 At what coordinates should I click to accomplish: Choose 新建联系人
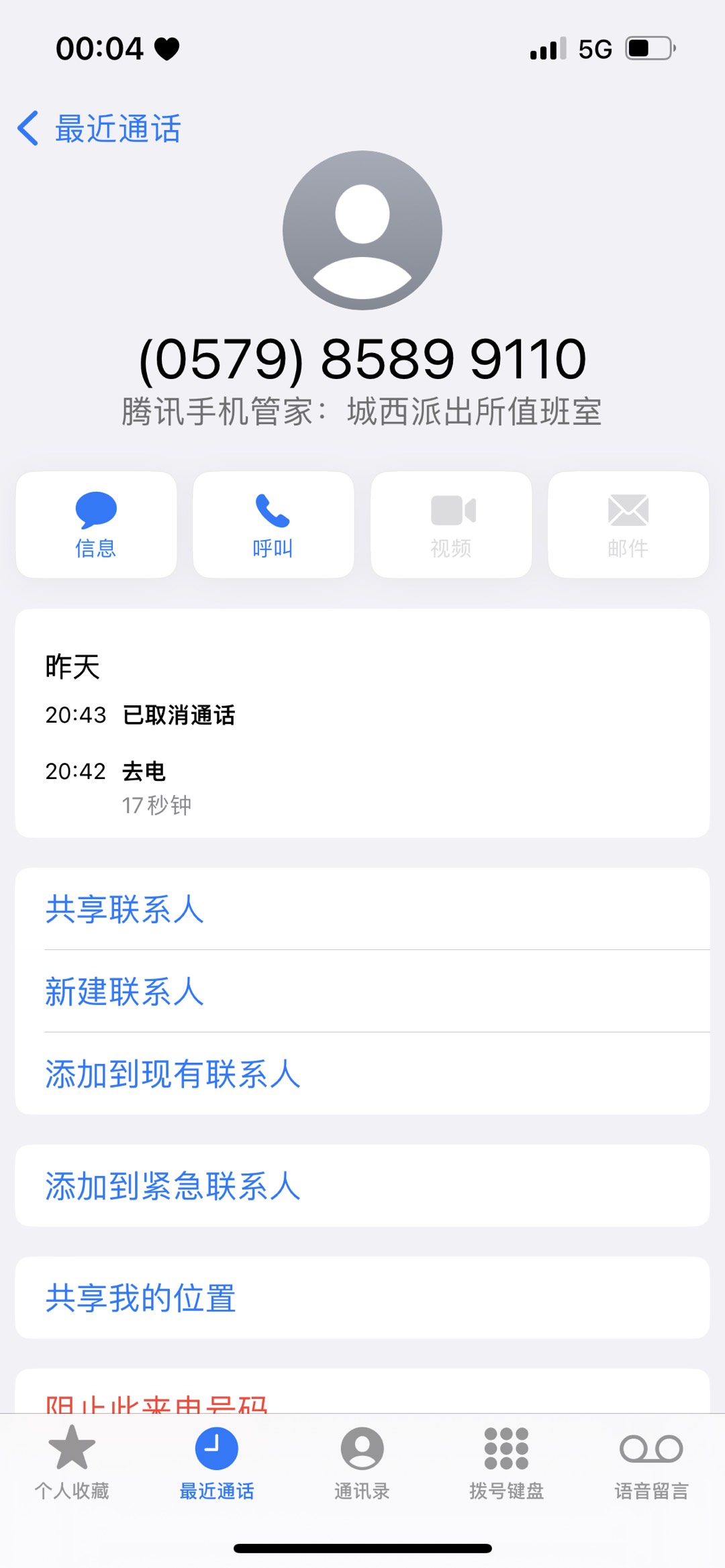124,992
